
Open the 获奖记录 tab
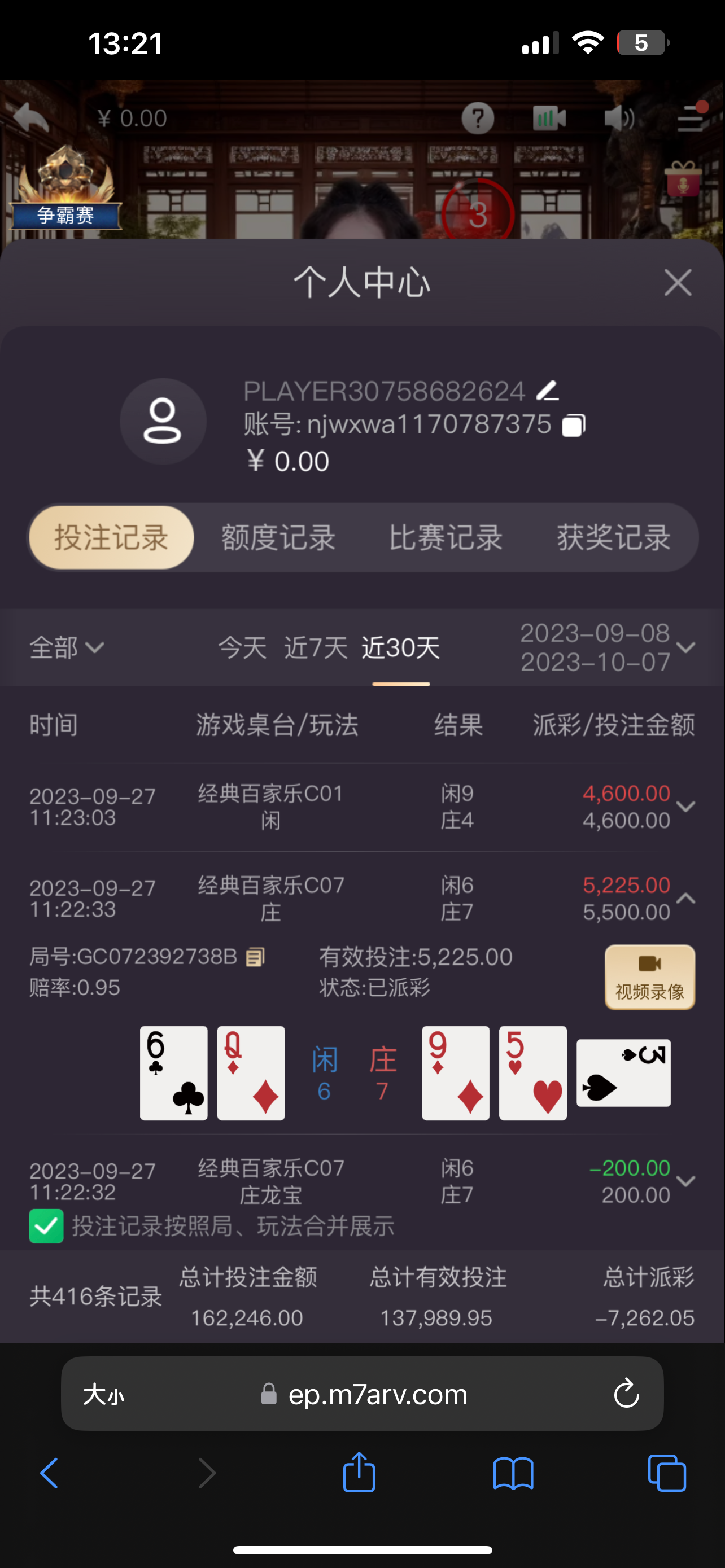(613, 537)
